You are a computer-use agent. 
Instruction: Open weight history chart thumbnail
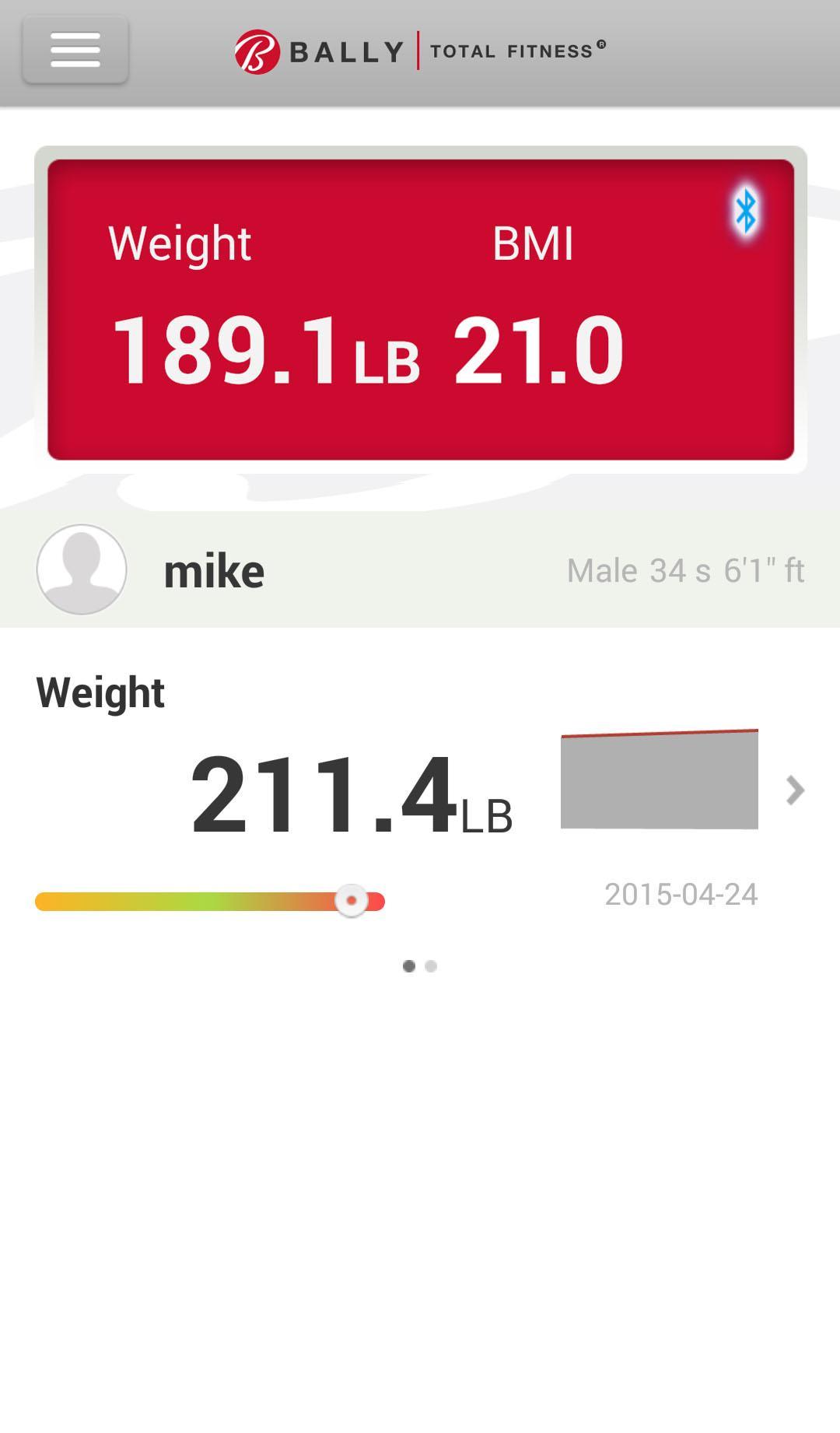point(660,780)
